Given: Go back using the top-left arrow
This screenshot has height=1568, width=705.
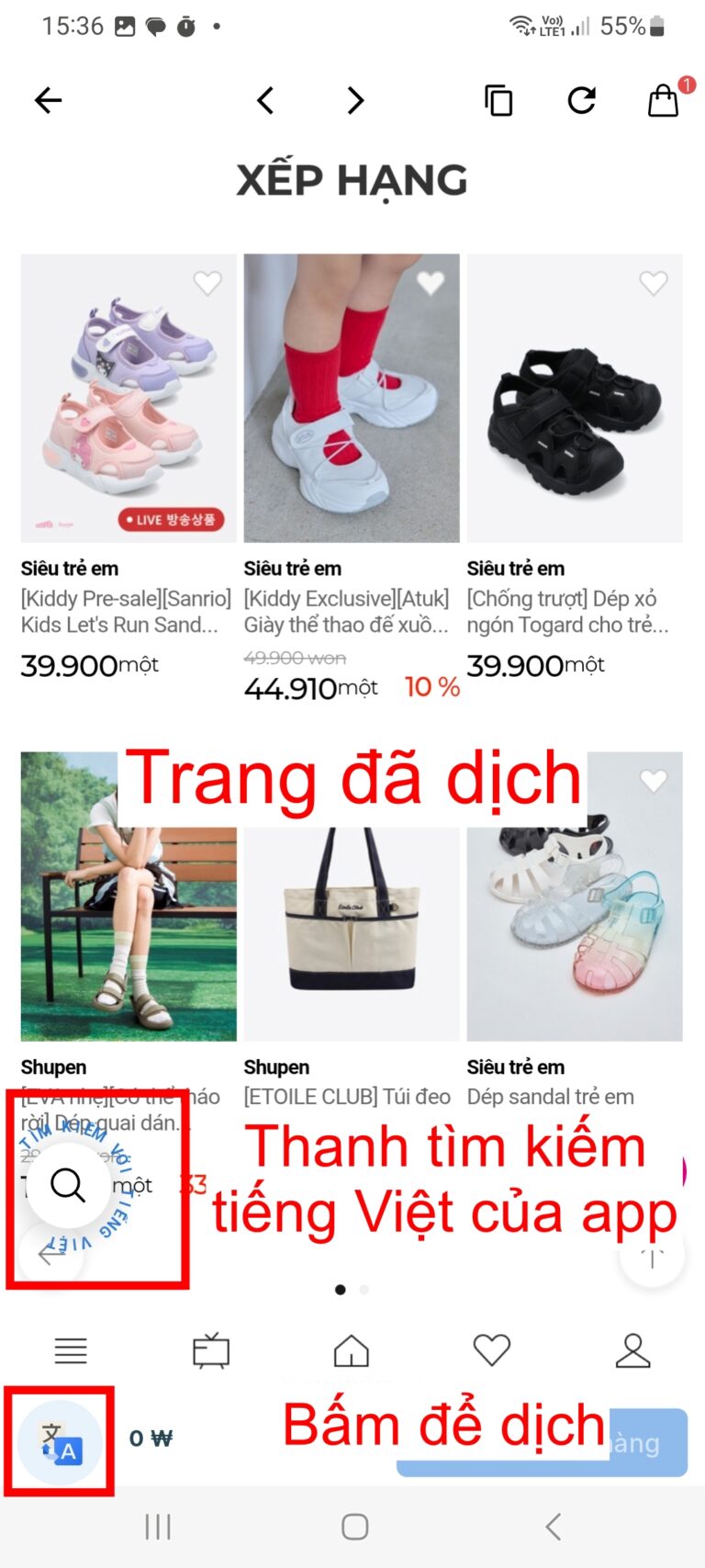Looking at the screenshot, I should [x=48, y=100].
